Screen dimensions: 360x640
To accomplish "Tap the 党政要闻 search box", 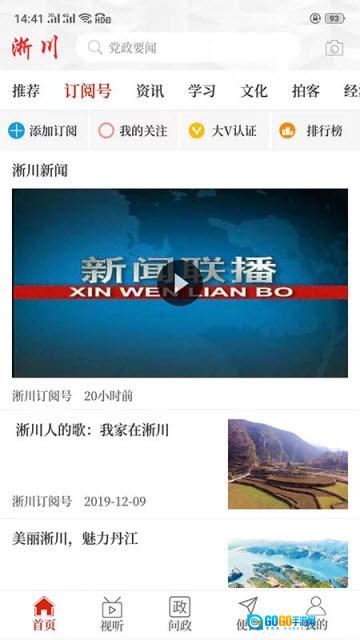I will click(x=188, y=48).
